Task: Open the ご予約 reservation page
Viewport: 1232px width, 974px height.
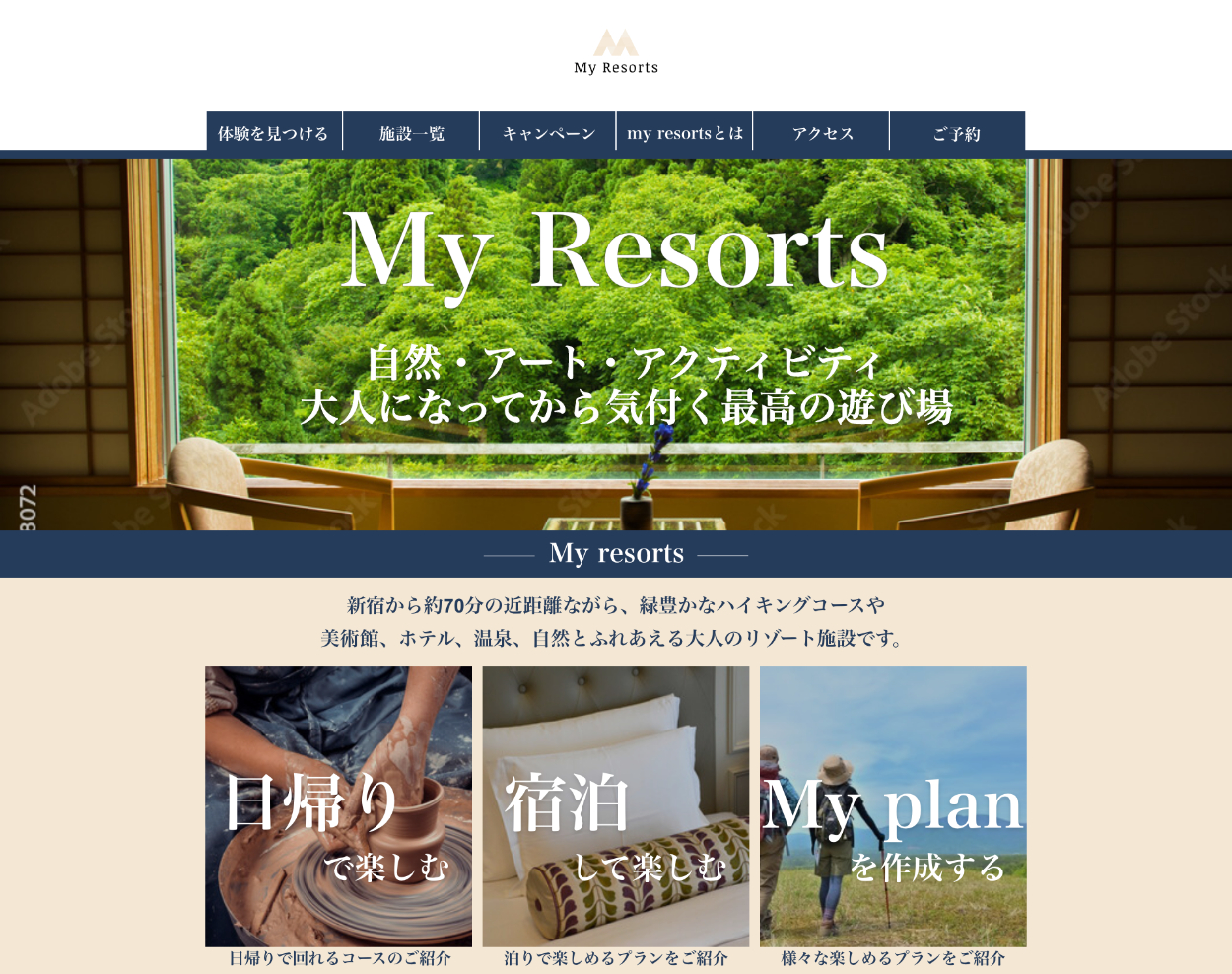Action: click(x=957, y=132)
